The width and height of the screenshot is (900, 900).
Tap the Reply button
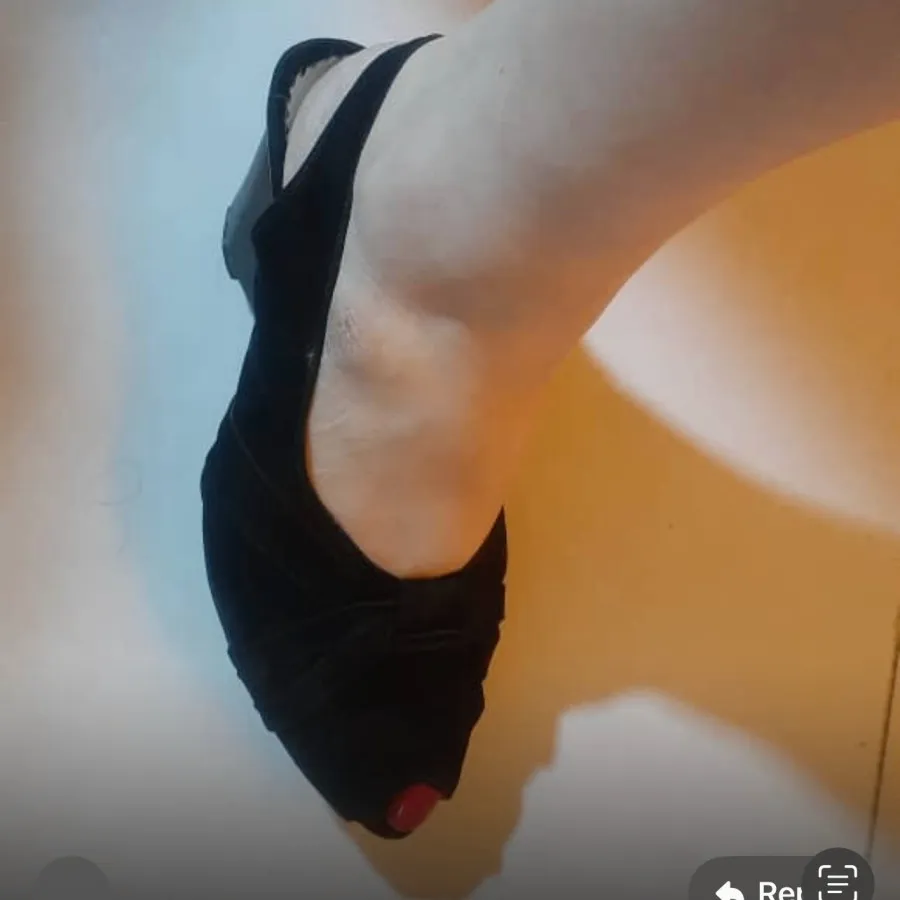(x=752, y=886)
